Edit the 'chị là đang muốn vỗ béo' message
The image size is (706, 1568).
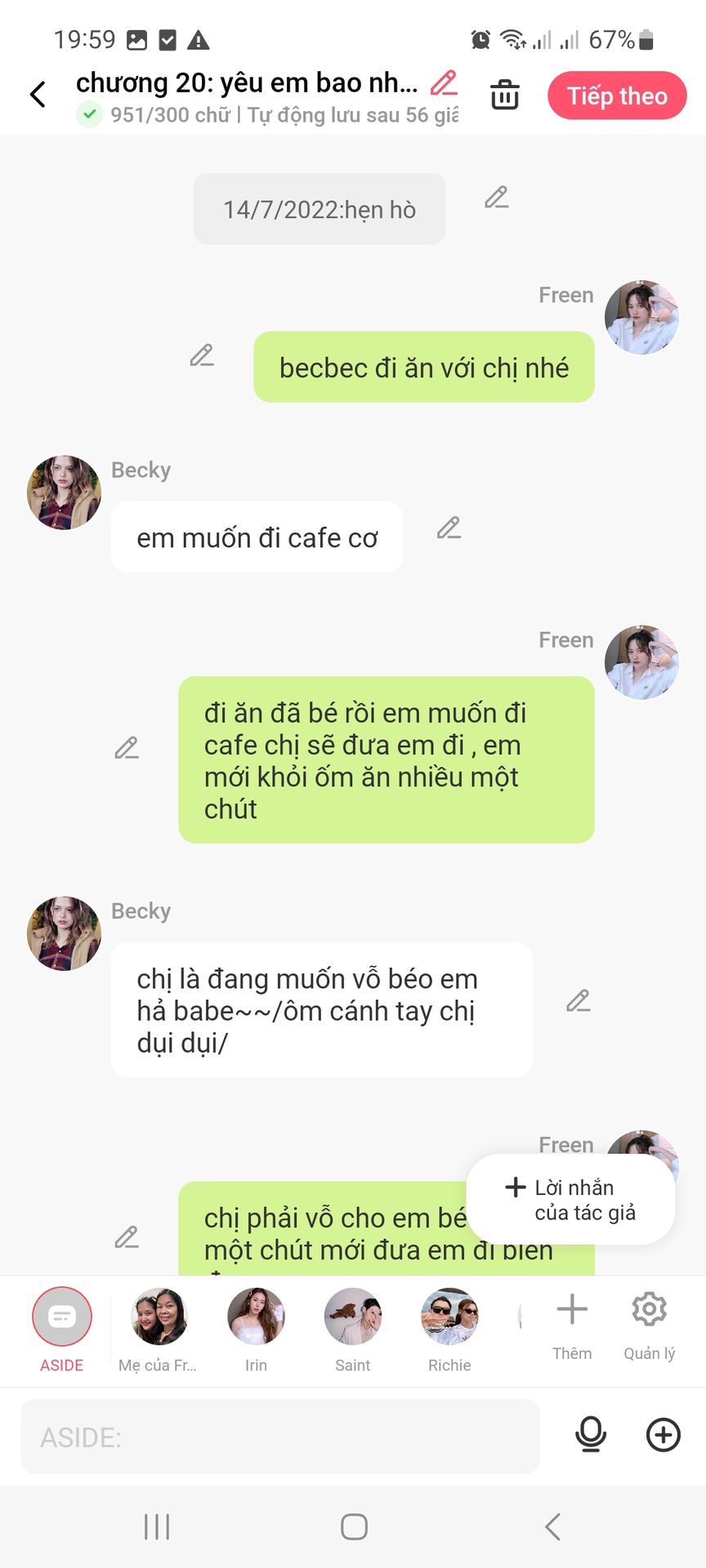pos(579,1000)
